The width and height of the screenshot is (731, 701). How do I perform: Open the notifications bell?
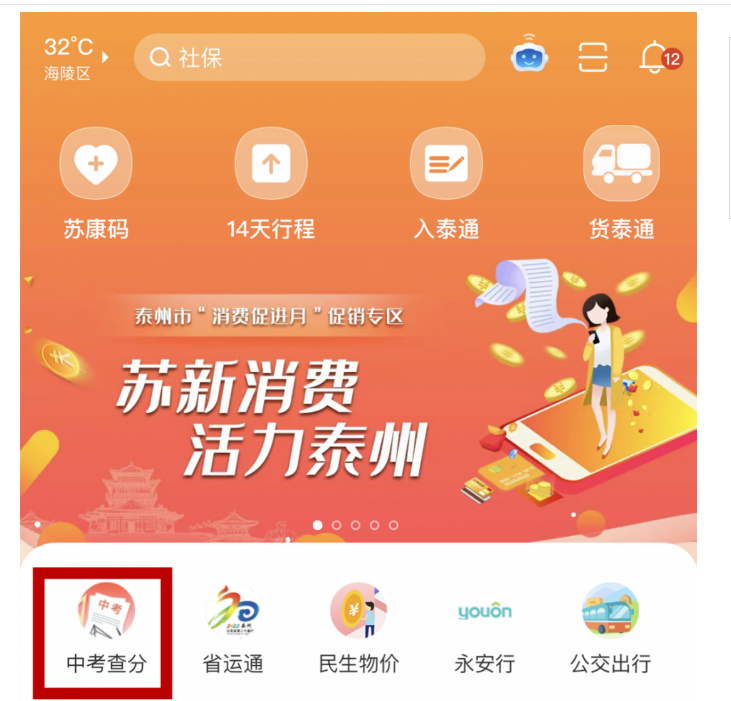[x=654, y=58]
